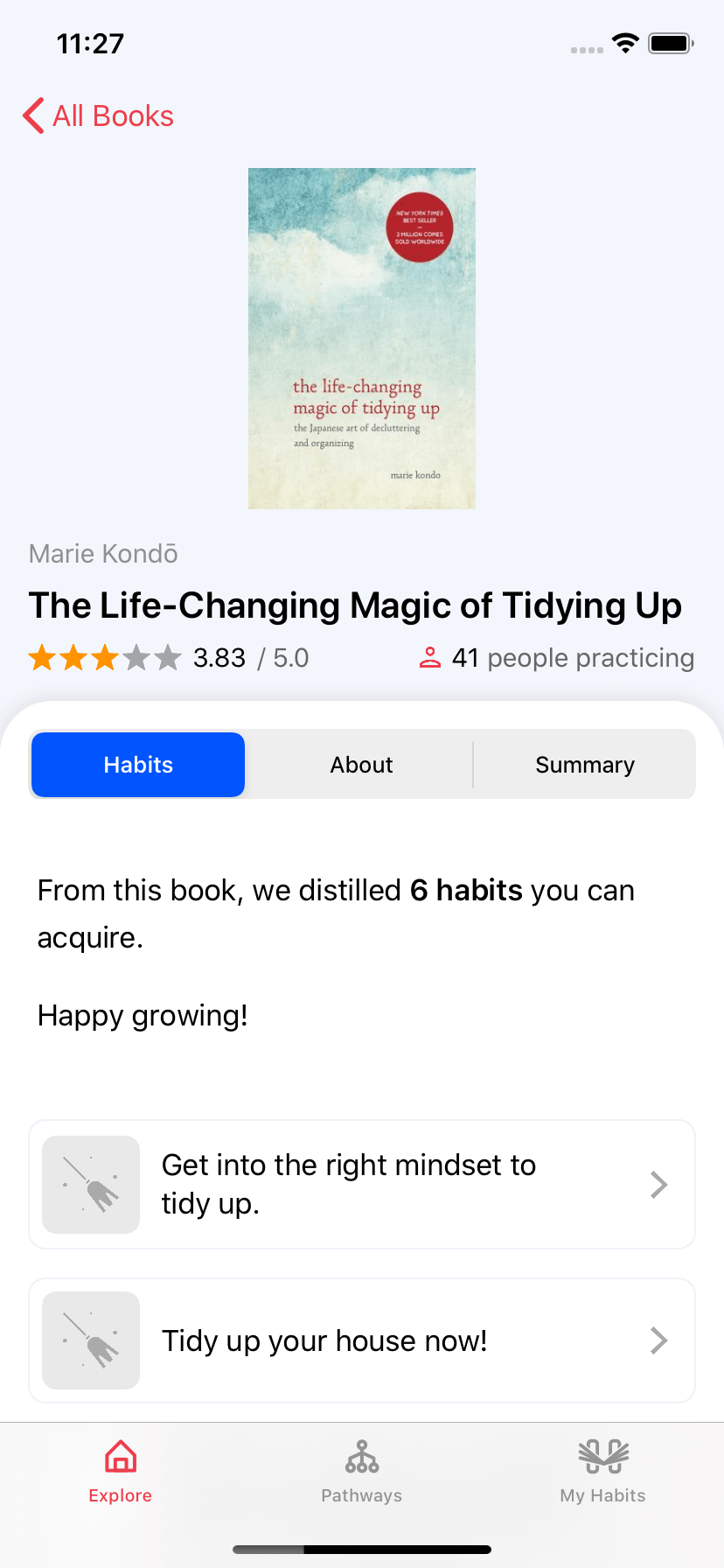Go back to All Books

coord(98,115)
